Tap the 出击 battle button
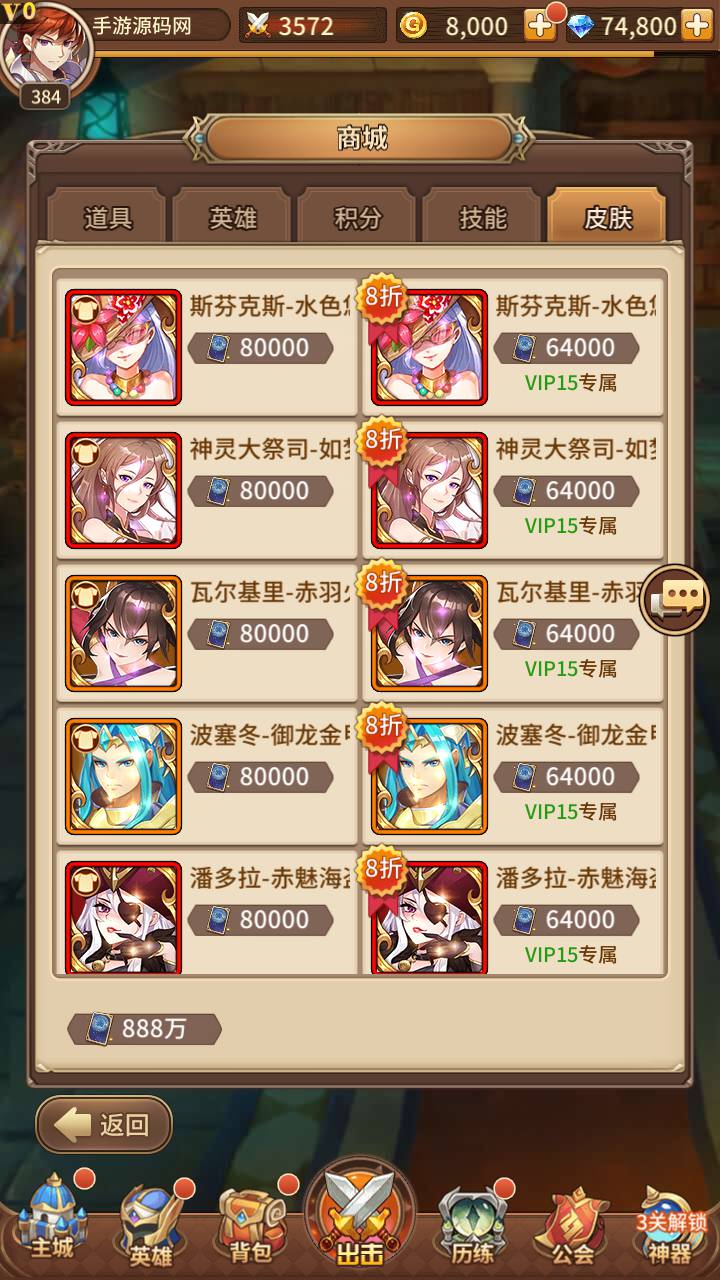The image size is (720, 1280). tap(361, 1218)
